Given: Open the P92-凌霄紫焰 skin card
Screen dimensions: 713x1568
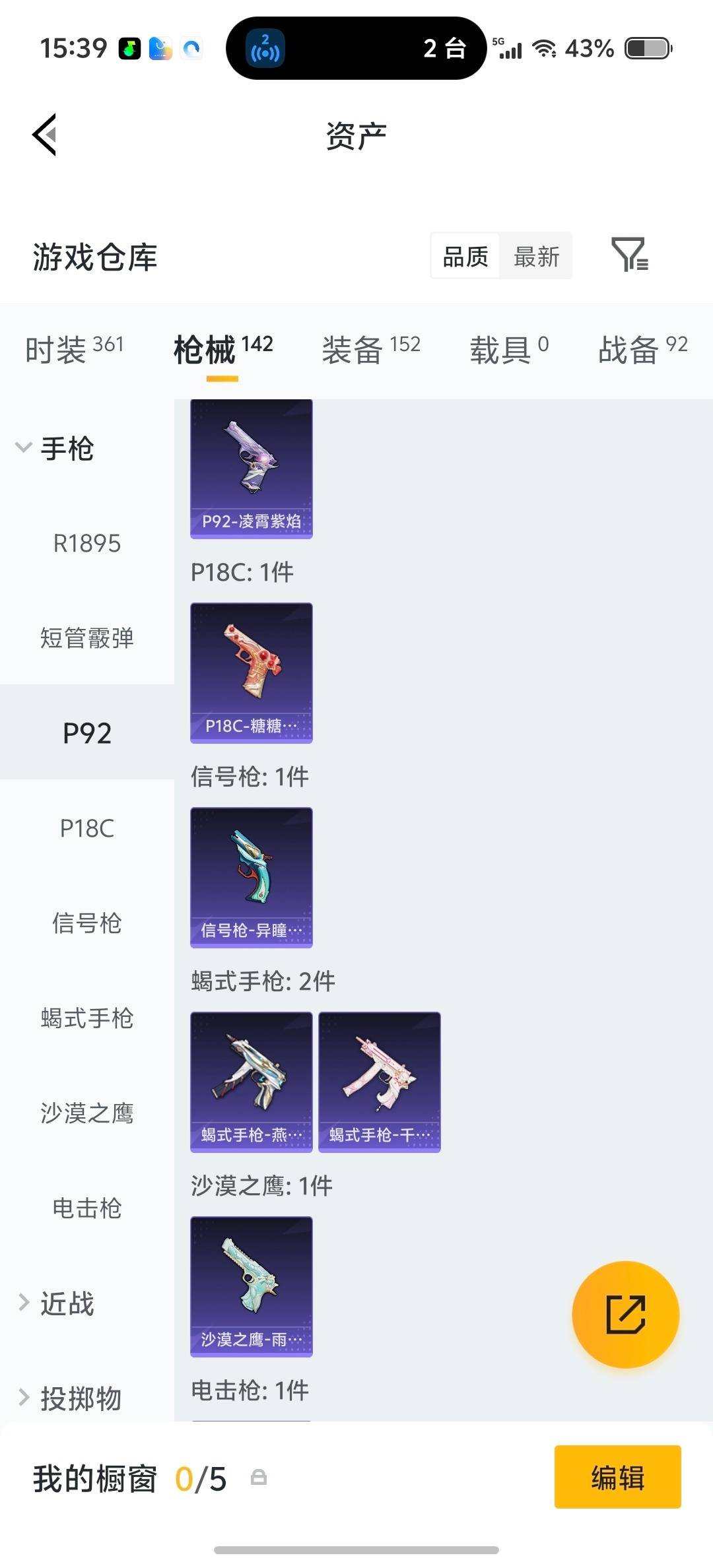Looking at the screenshot, I should click(251, 470).
